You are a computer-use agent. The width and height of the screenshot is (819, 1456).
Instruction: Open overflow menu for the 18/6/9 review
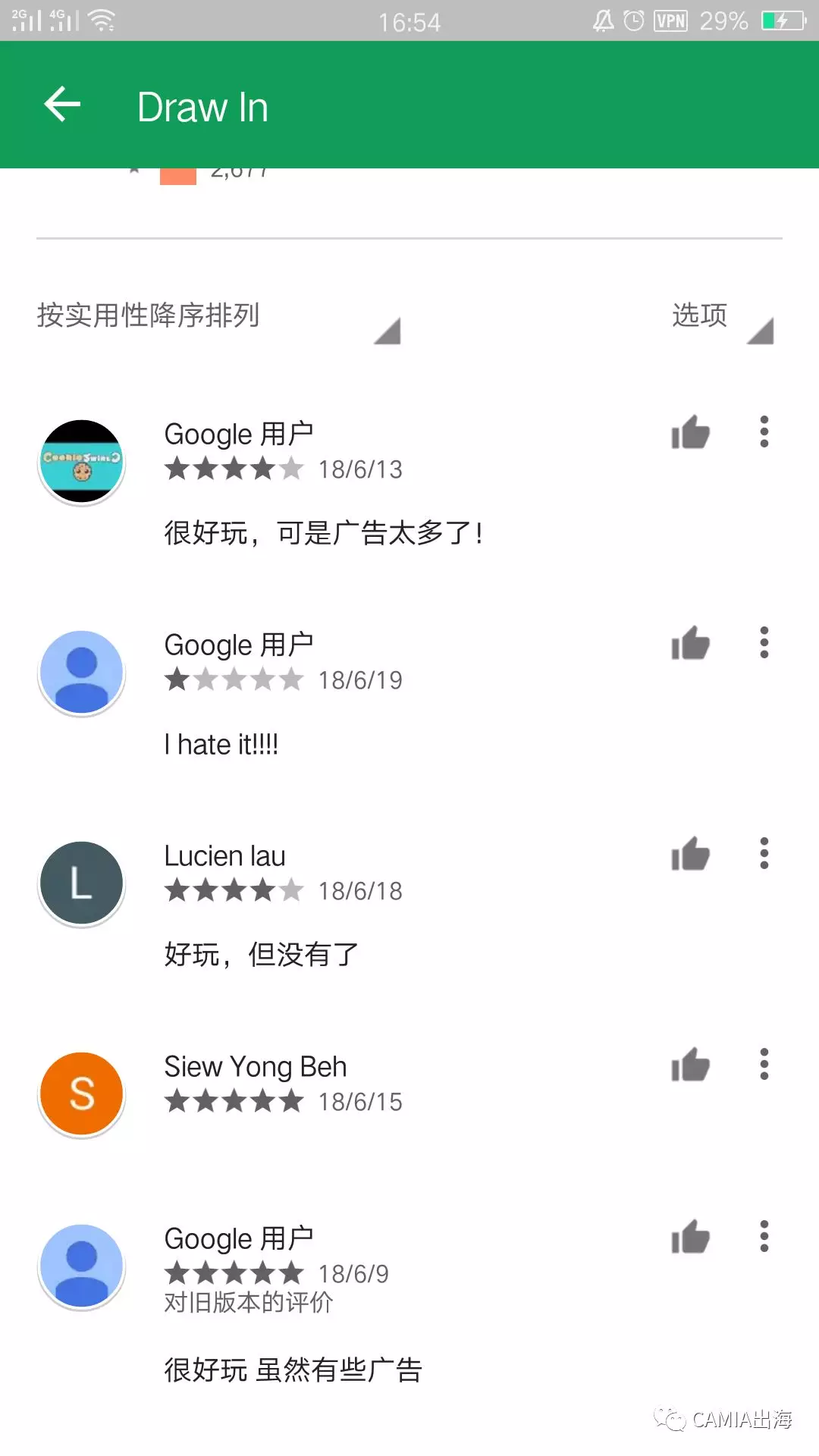tap(764, 1237)
